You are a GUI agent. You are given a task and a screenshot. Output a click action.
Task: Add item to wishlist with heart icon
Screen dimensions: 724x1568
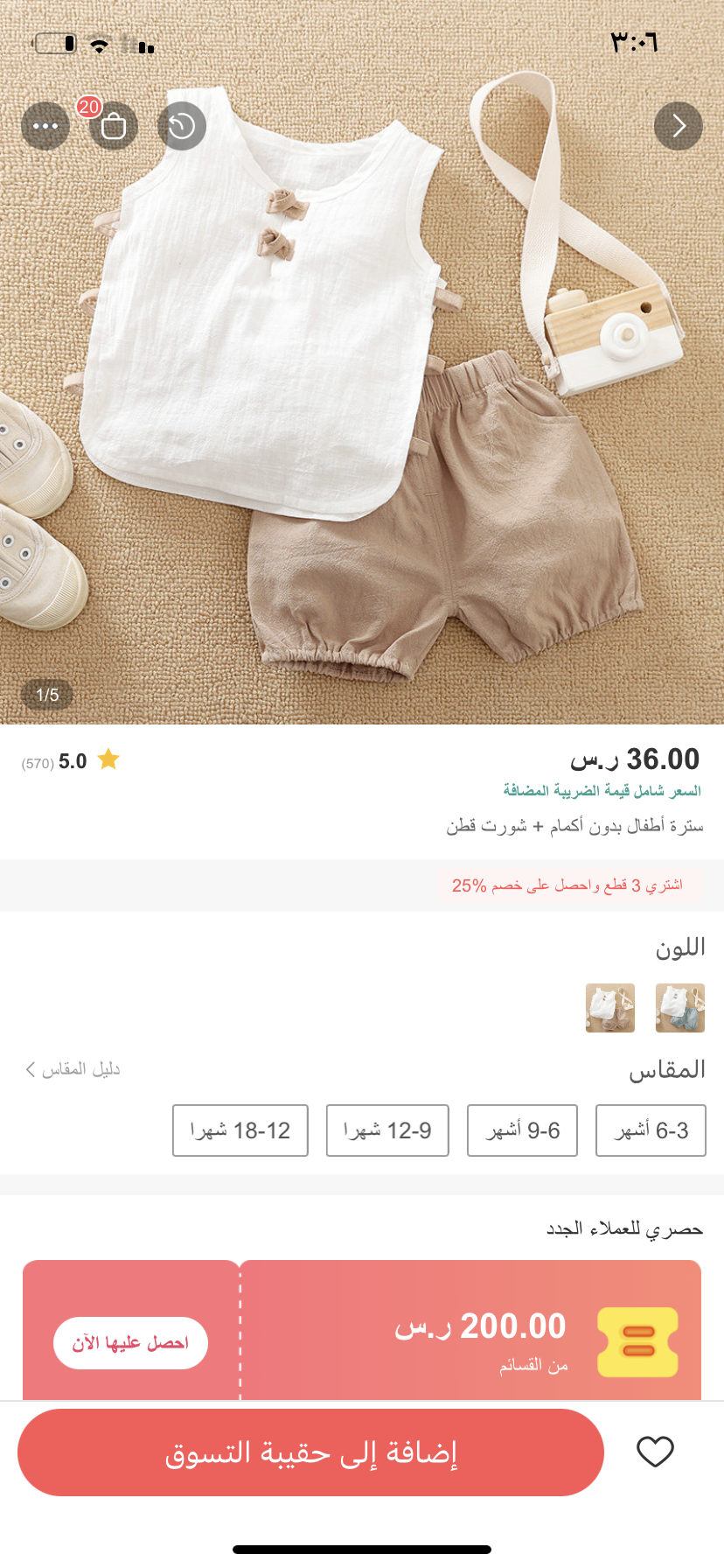click(x=655, y=1452)
